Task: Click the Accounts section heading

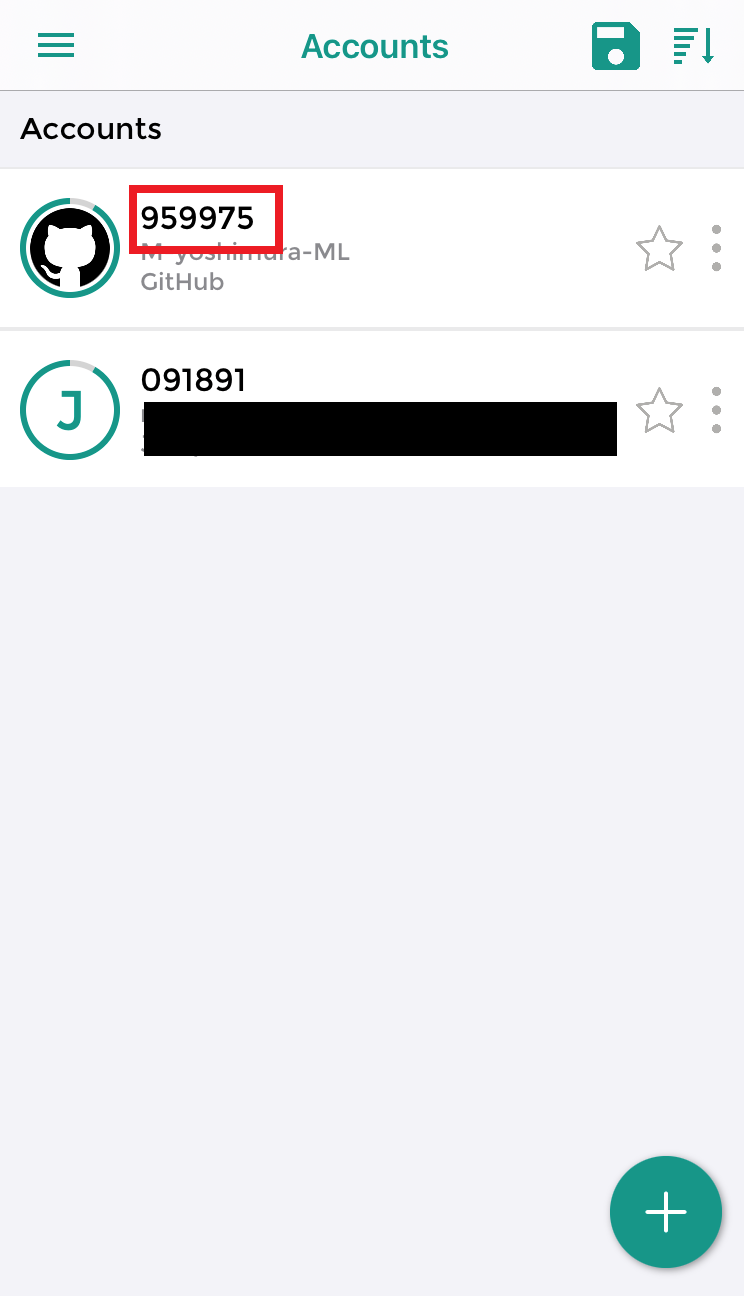Action: tap(90, 128)
